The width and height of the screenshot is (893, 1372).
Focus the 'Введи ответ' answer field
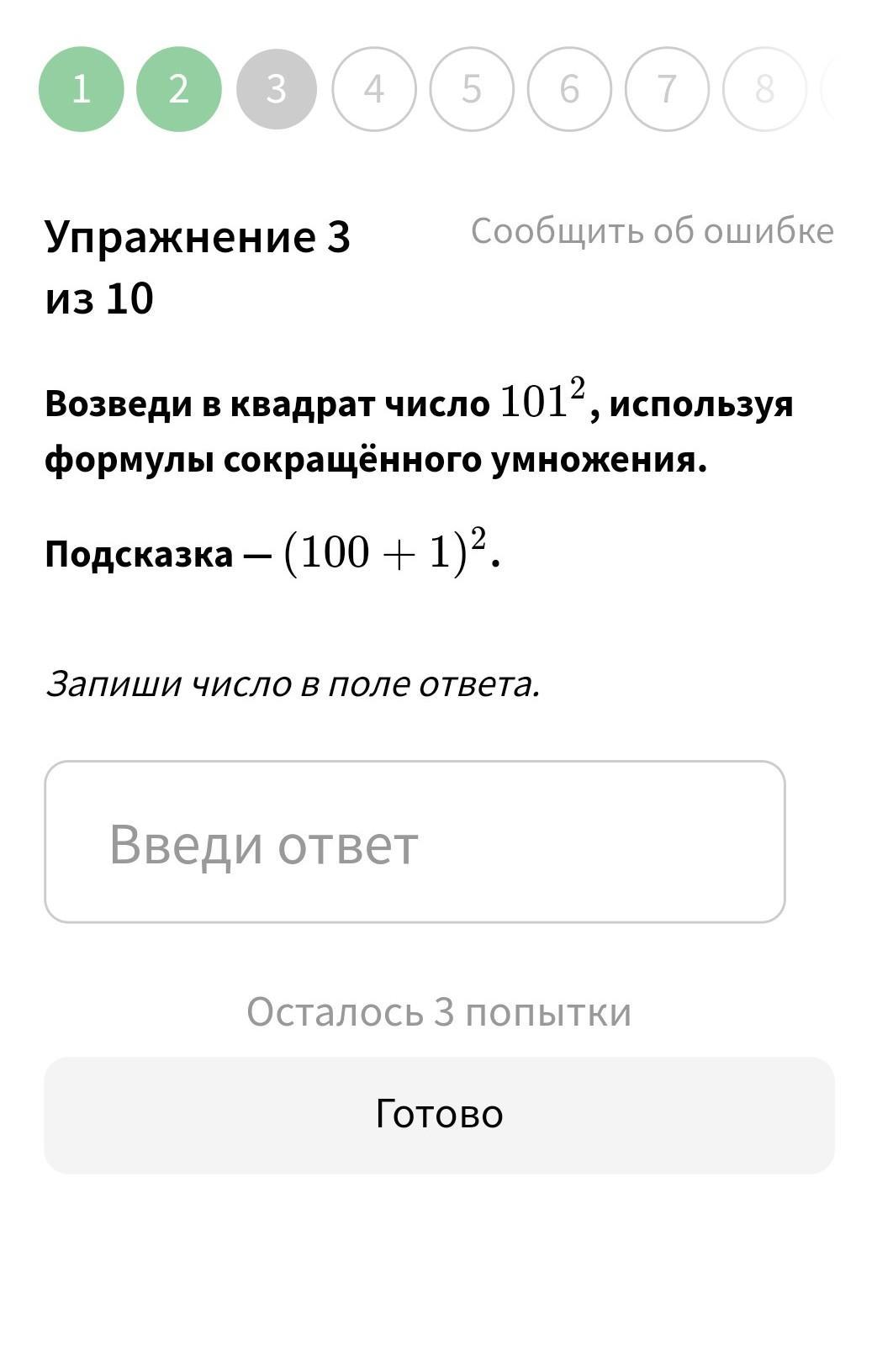[415, 842]
